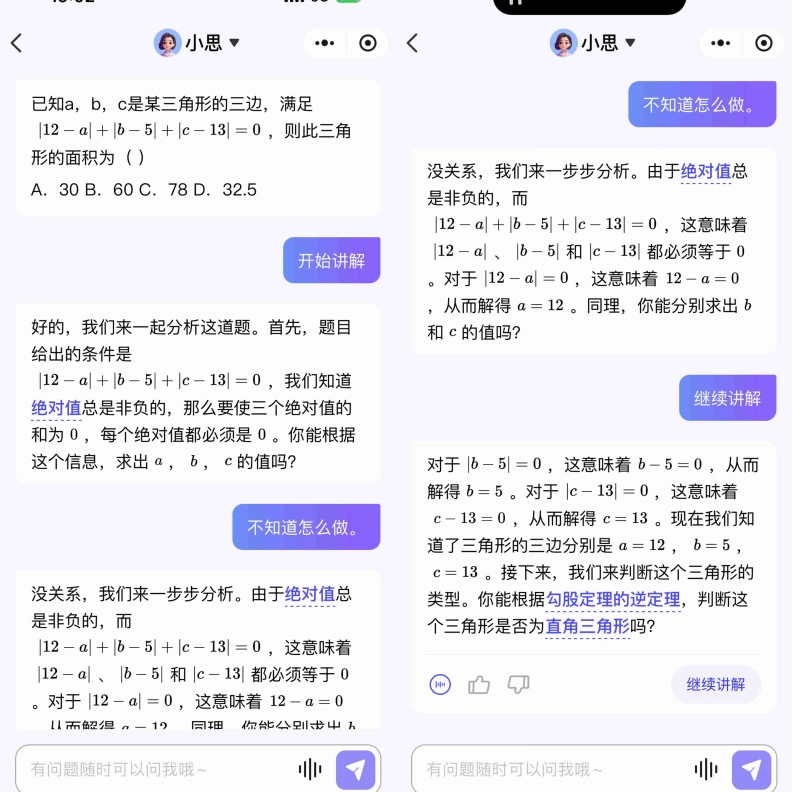Open the 直角三角形 link
The image size is (792, 792).
(587, 626)
